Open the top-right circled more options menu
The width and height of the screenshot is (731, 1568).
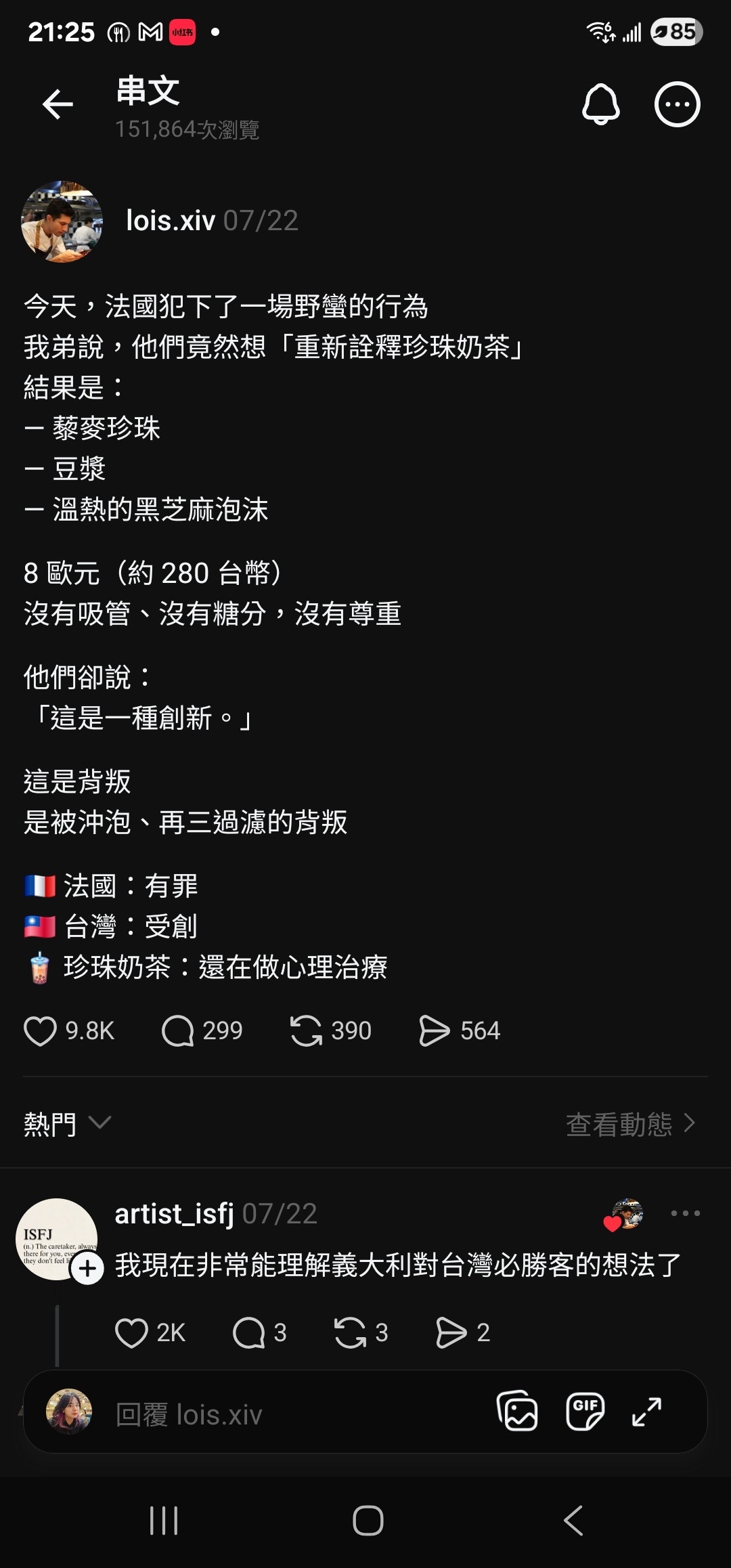click(x=677, y=104)
